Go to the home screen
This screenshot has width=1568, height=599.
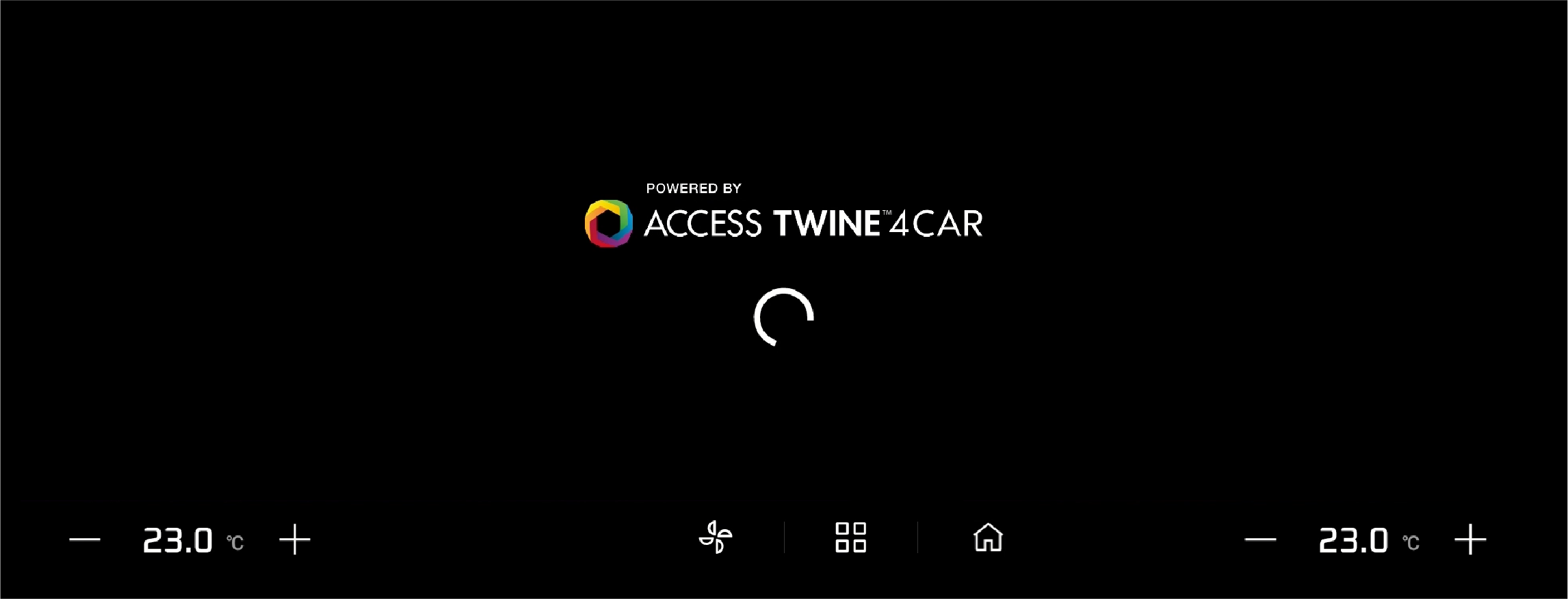988,537
